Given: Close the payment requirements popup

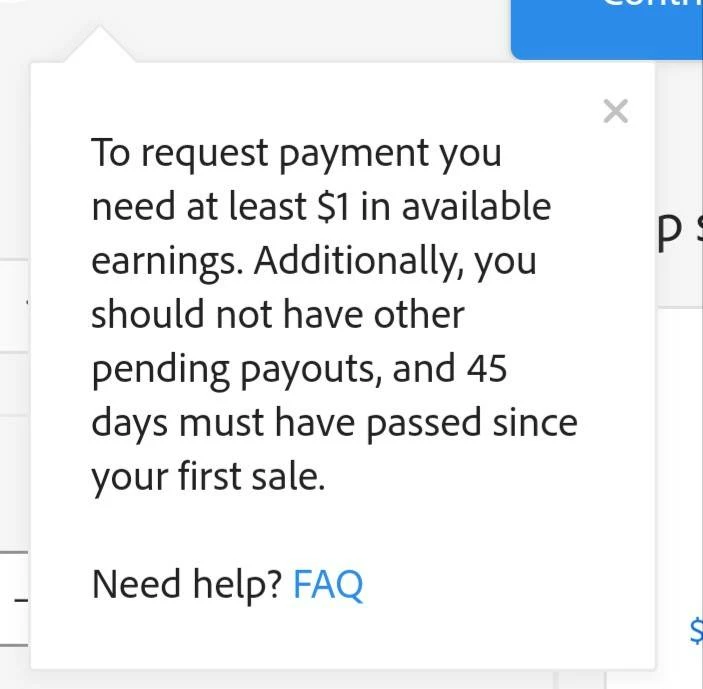Looking at the screenshot, I should point(616,112).
